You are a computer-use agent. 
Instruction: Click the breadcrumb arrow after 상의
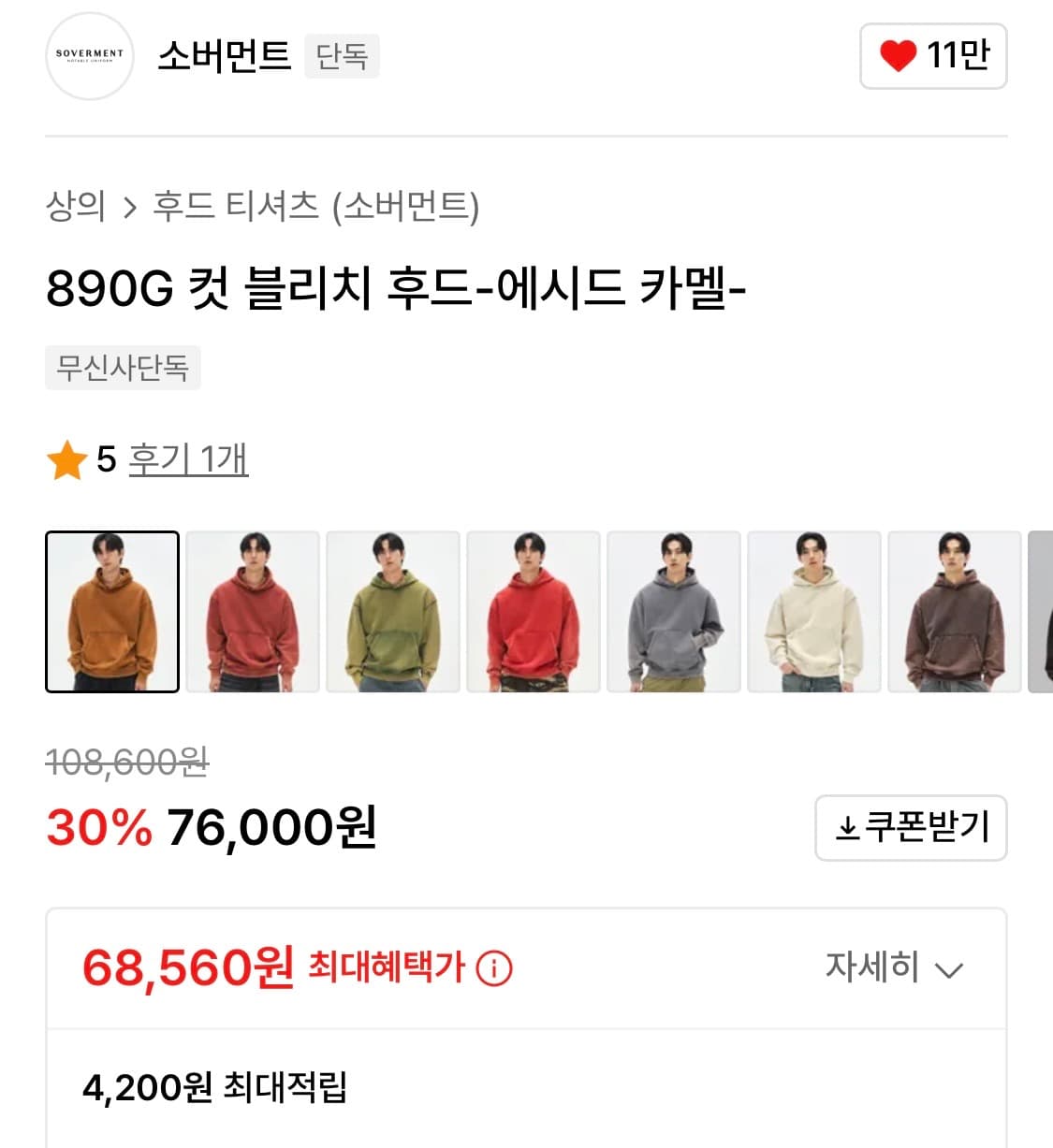pos(129,208)
